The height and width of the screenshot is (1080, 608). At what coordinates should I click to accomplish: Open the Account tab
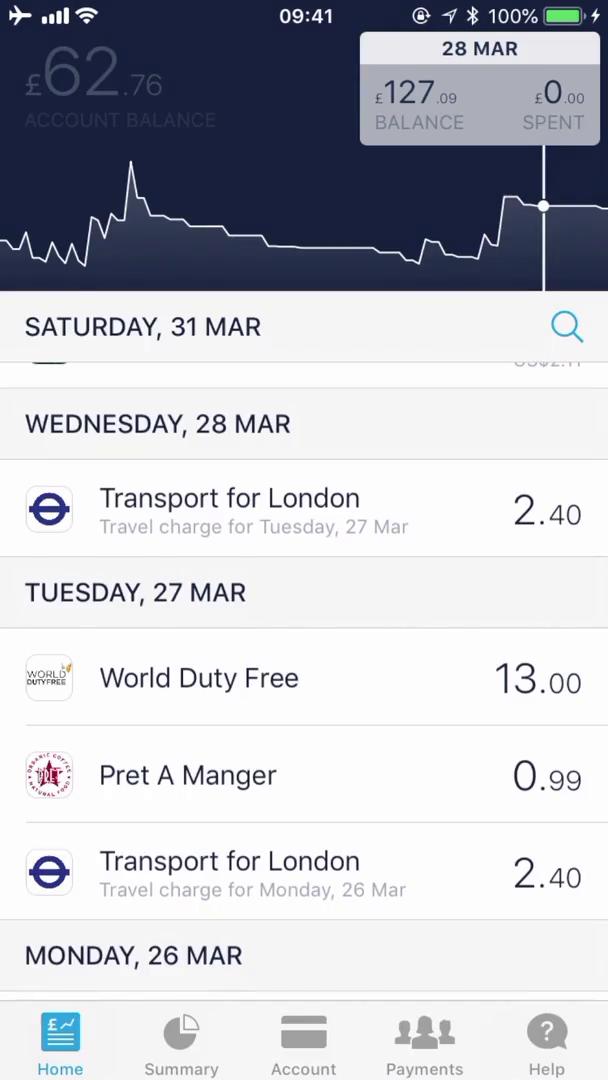[x=303, y=1044]
